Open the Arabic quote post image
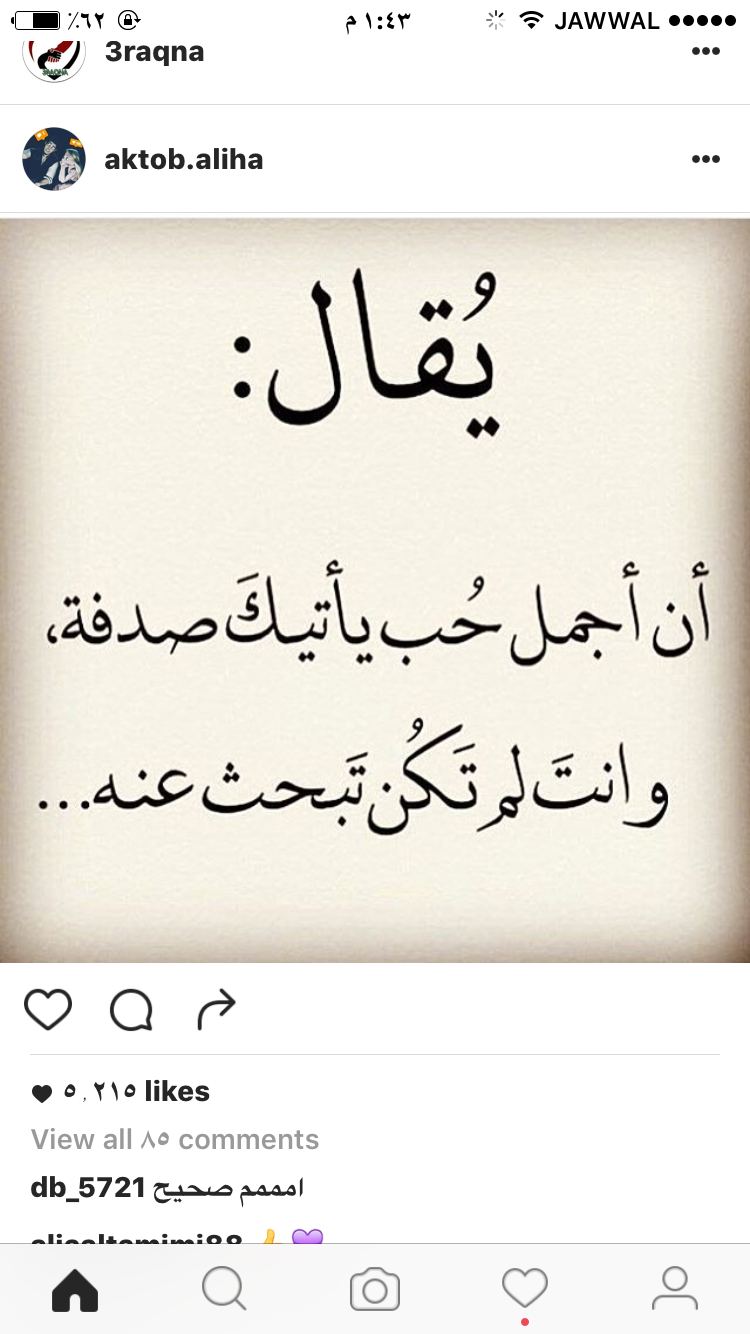 [x=375, y=590]
